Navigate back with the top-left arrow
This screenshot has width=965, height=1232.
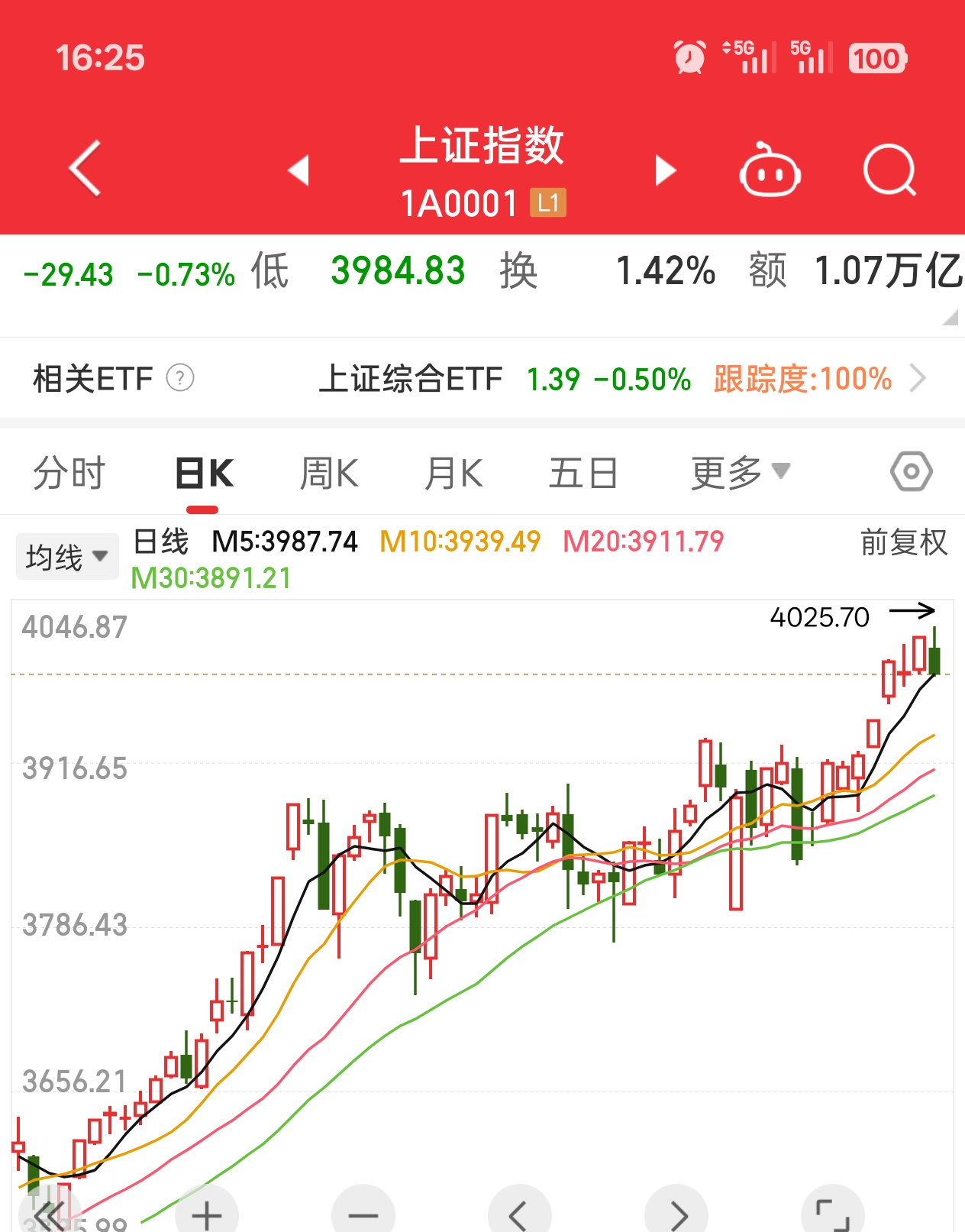(x=84, y=170)
